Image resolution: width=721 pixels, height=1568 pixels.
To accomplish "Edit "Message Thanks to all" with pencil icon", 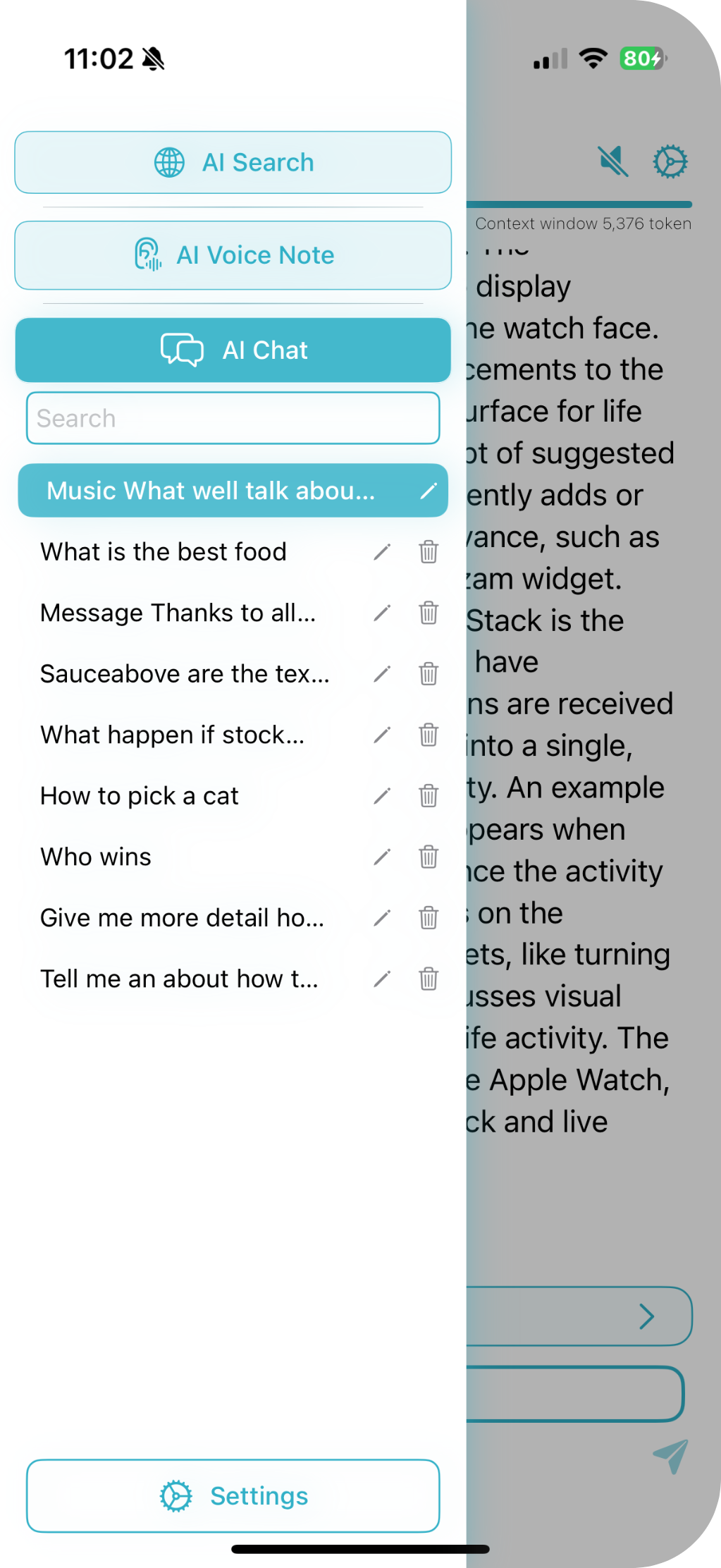I will click(x=381, y=613).
